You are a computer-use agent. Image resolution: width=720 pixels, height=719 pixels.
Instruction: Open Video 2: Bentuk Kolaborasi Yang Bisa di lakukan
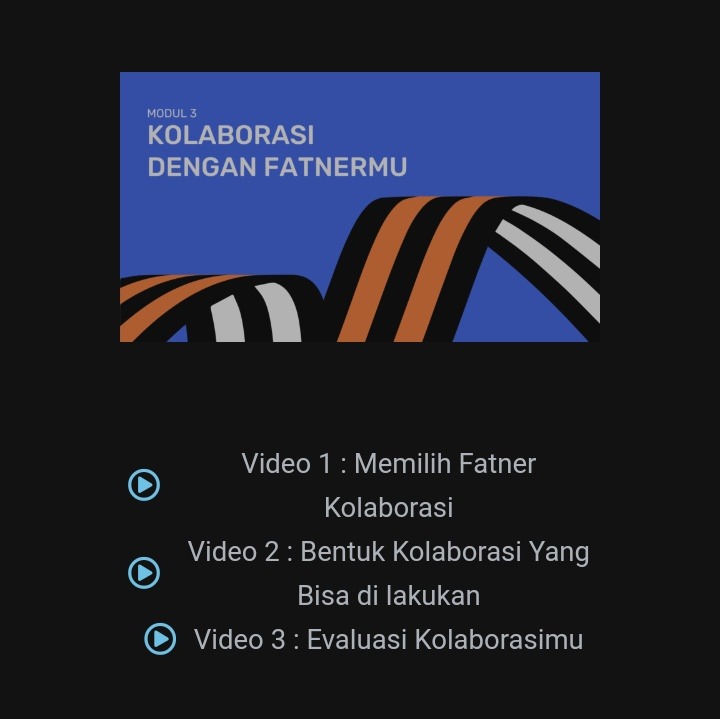click(x=145, y=573)
